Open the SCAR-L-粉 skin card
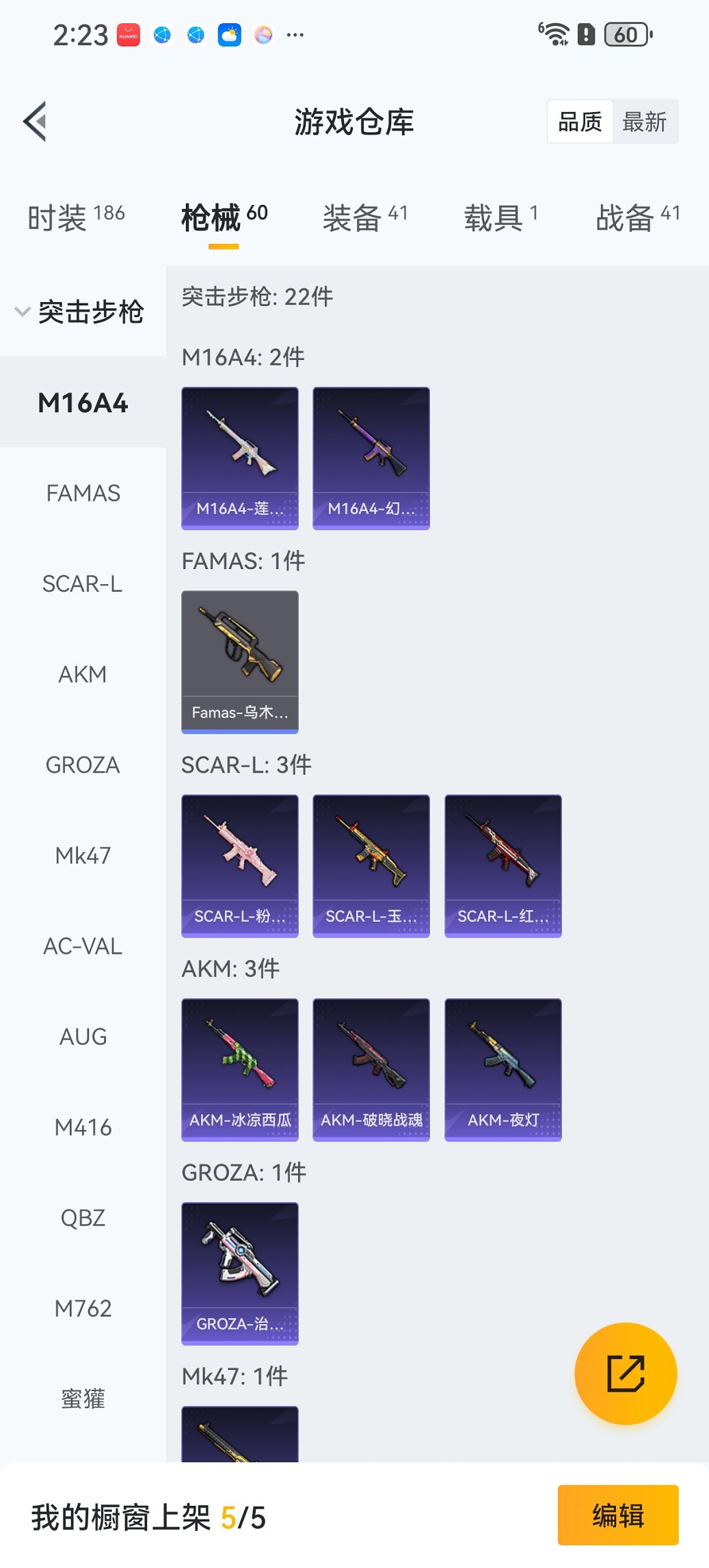Screen dimensions: 709x1568 pyautogui.click(x=240, y=866)
